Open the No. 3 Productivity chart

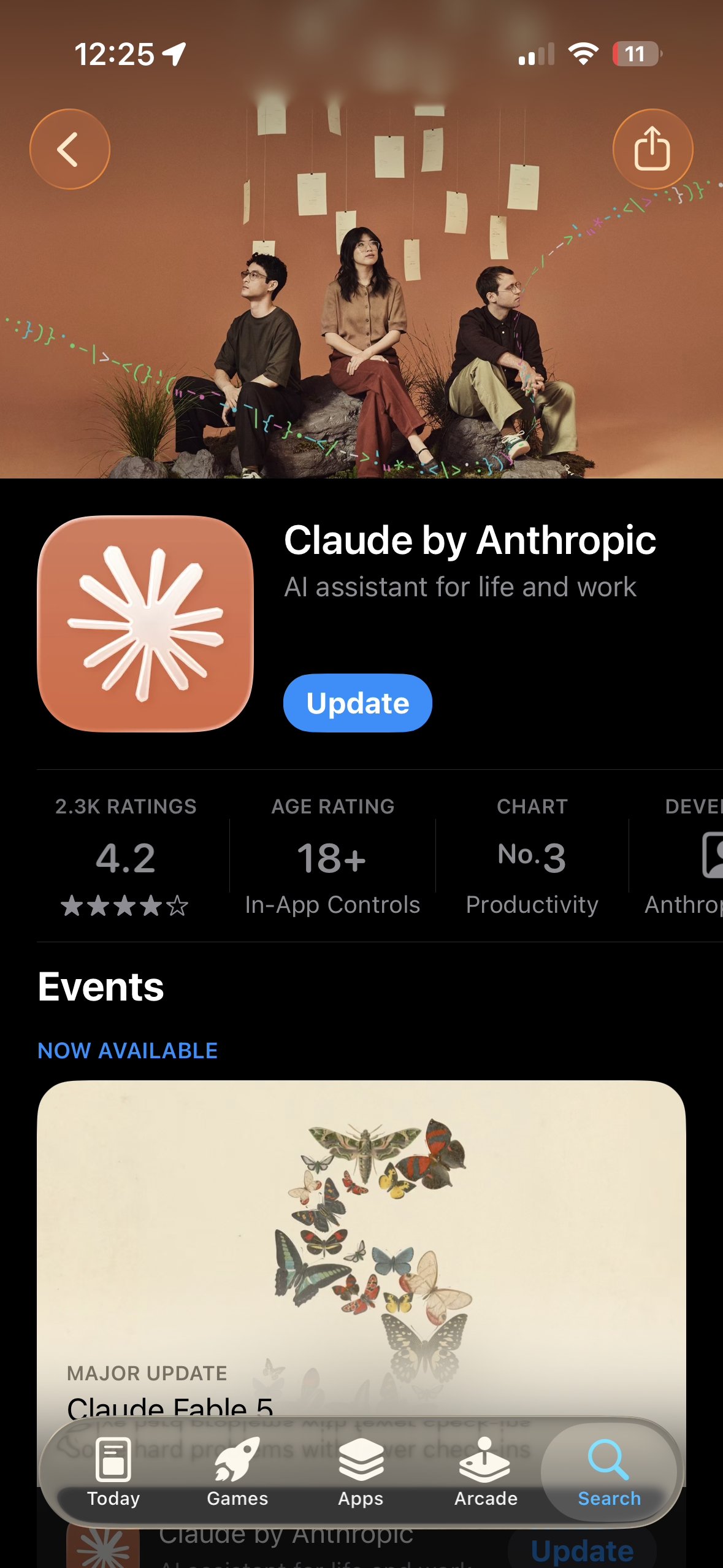click(532, 856)
